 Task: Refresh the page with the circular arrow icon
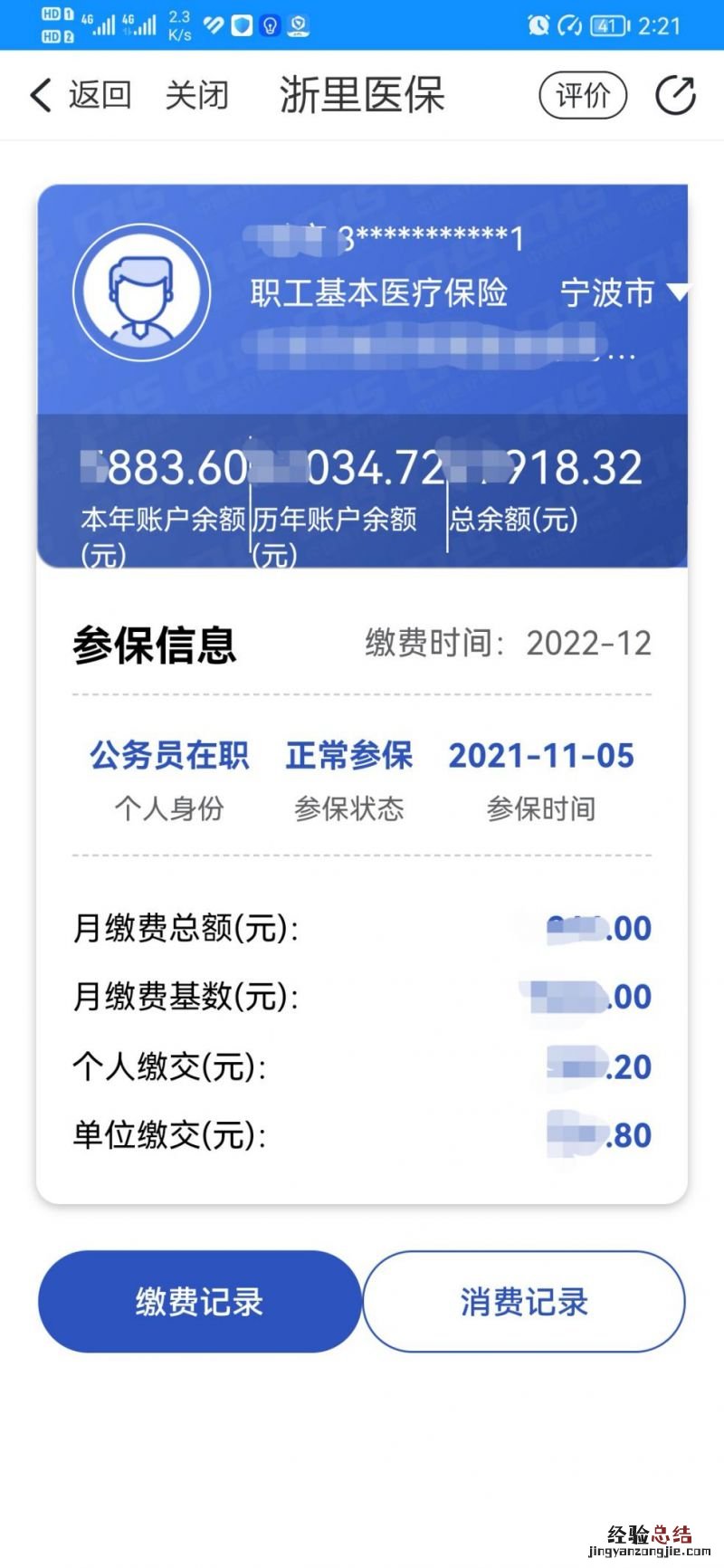(675, 95)
